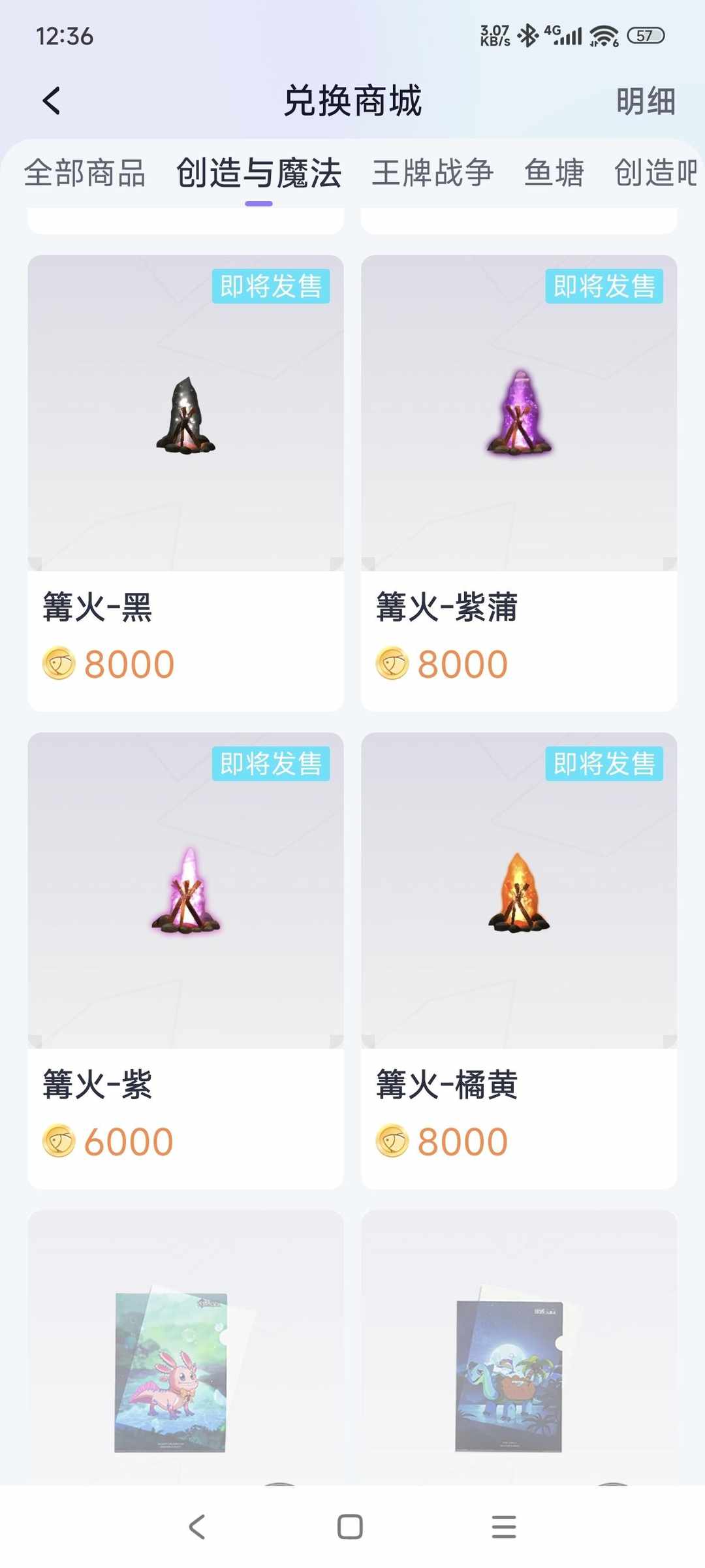The height and width of the screenshot is (1568, 705).
Task: Open the 明细 details page
Action: [x=646, y=101]
